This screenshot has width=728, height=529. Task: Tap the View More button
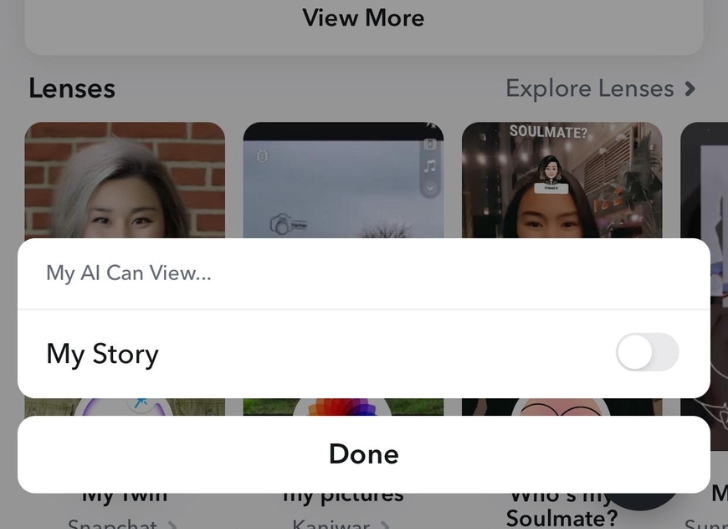[363, 18]
